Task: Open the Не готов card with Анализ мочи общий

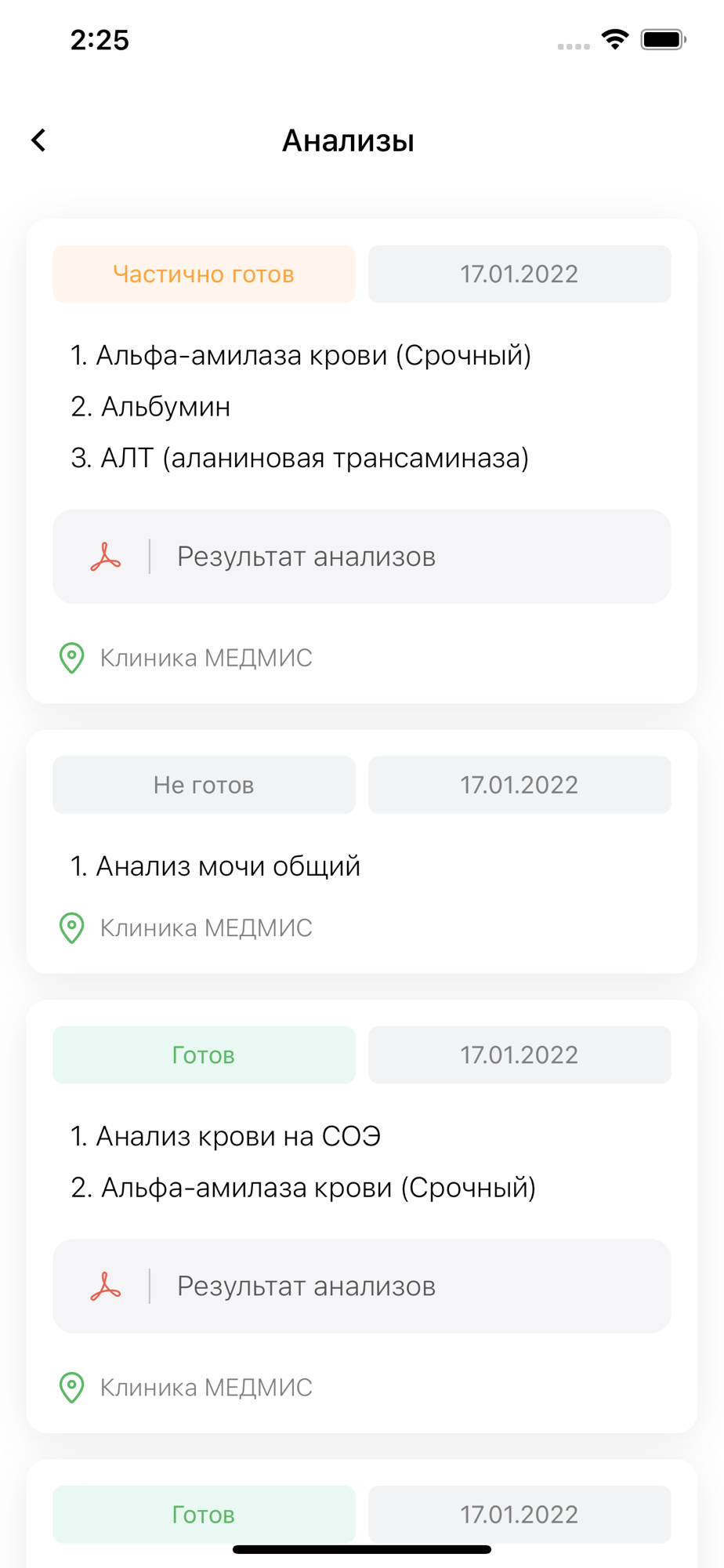Action: 361,851
